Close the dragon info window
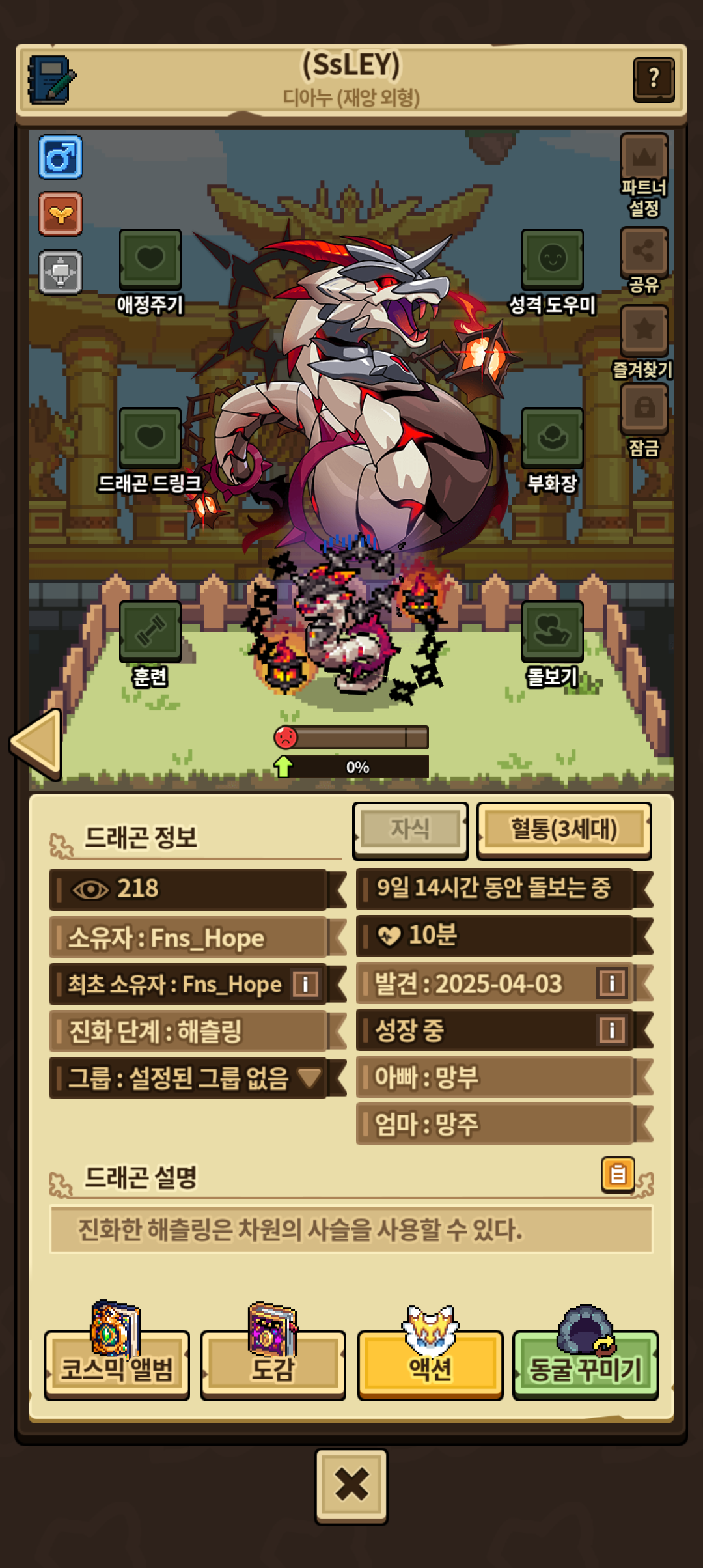The width and height of the screenshot is (703, 1568). point(351,1486)
